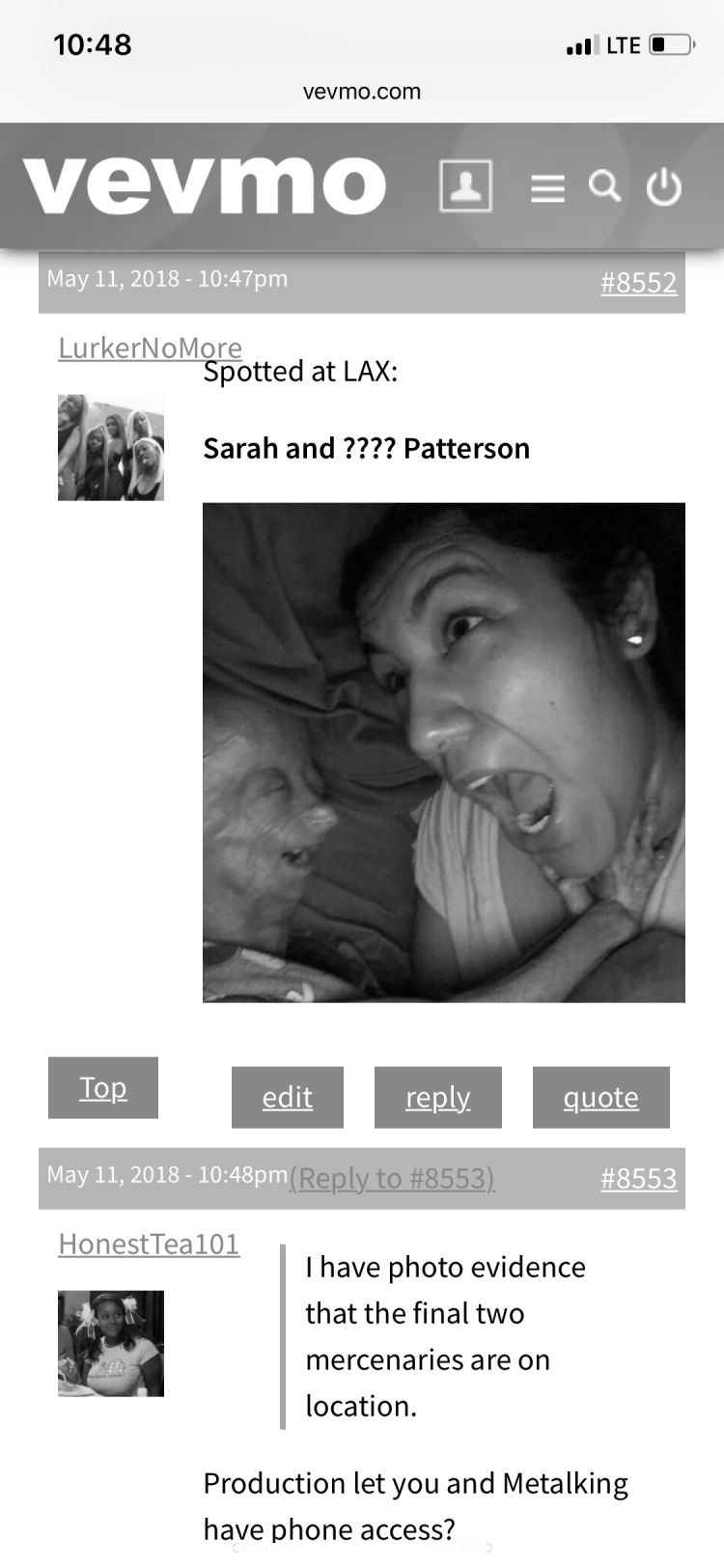Tap the power logout icon
Viewport: 724px width, 1568px height.
point(664,186)
